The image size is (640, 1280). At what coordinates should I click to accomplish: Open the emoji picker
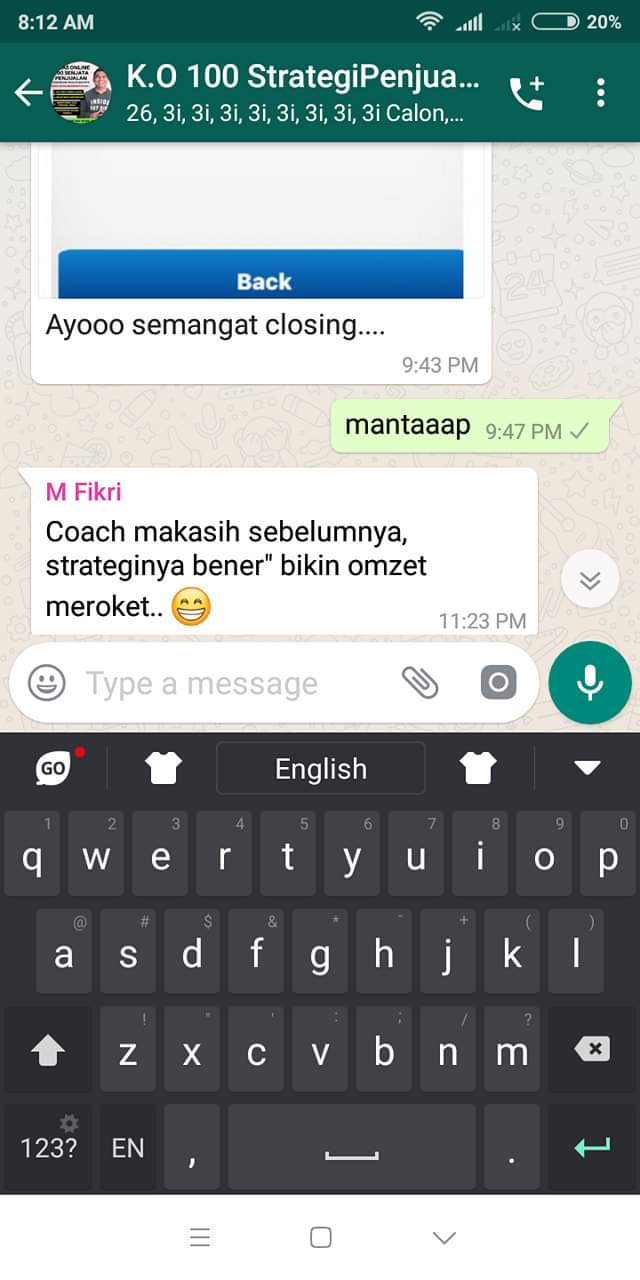pos(46,683)
